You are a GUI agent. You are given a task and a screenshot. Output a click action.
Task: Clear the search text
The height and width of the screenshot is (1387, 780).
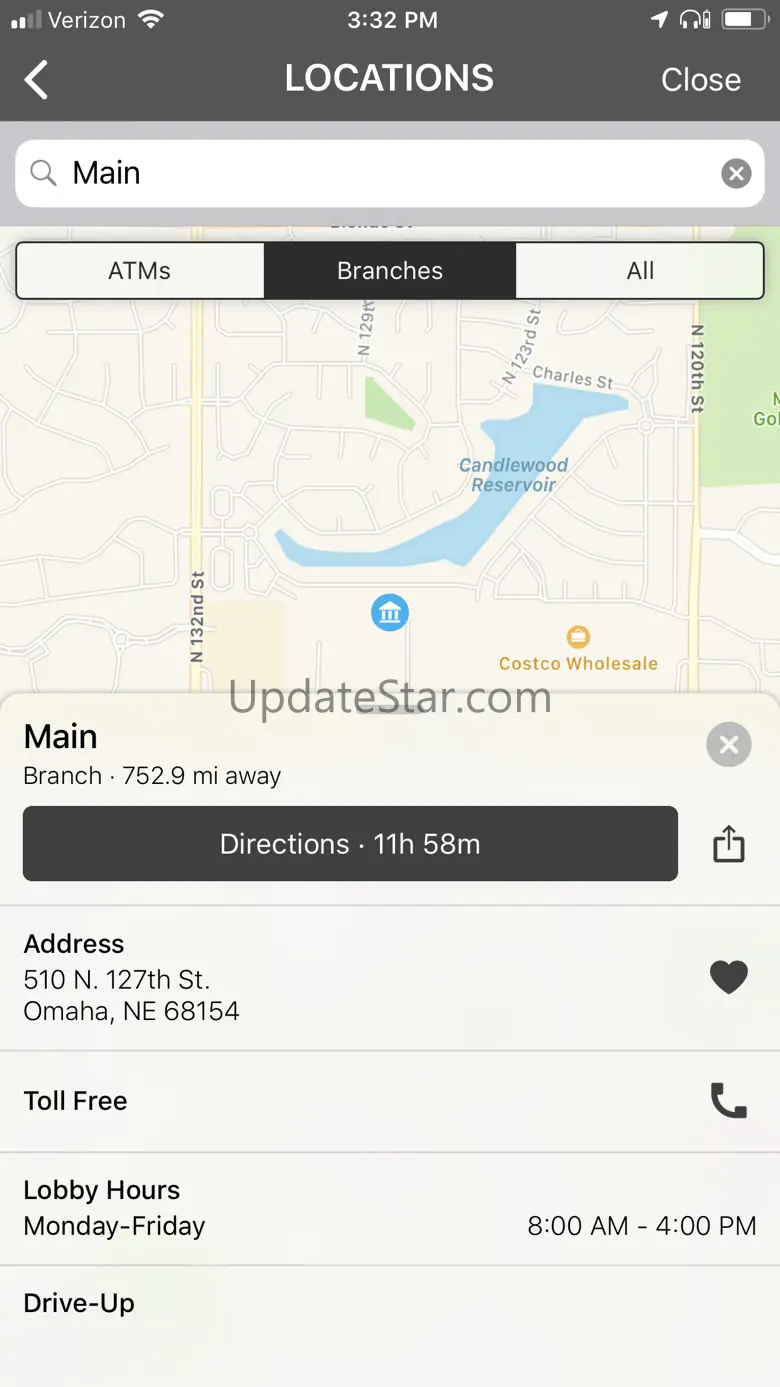tap(736, 174)
